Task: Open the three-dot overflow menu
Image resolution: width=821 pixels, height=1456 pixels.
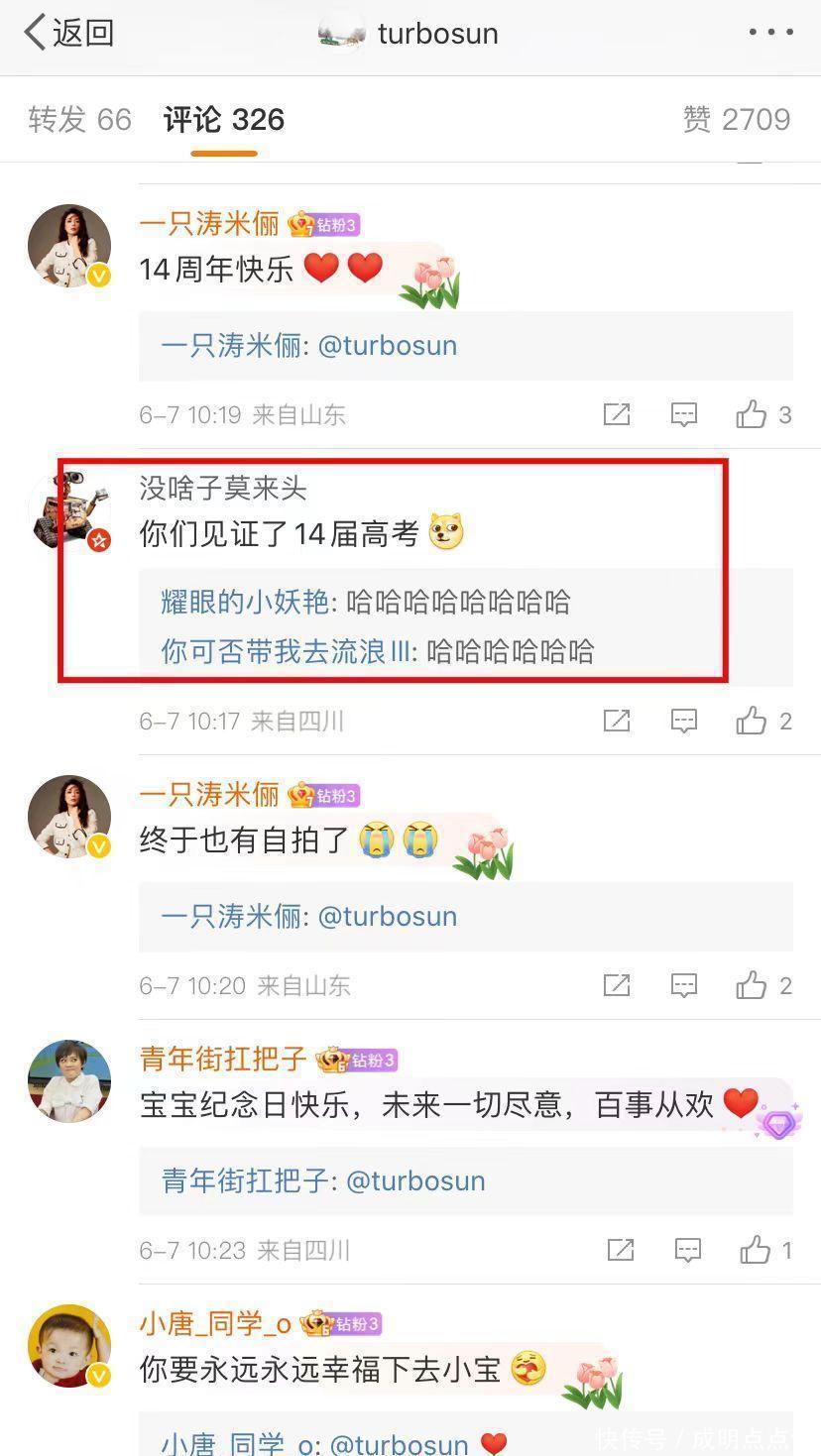Action: point(770,33)
